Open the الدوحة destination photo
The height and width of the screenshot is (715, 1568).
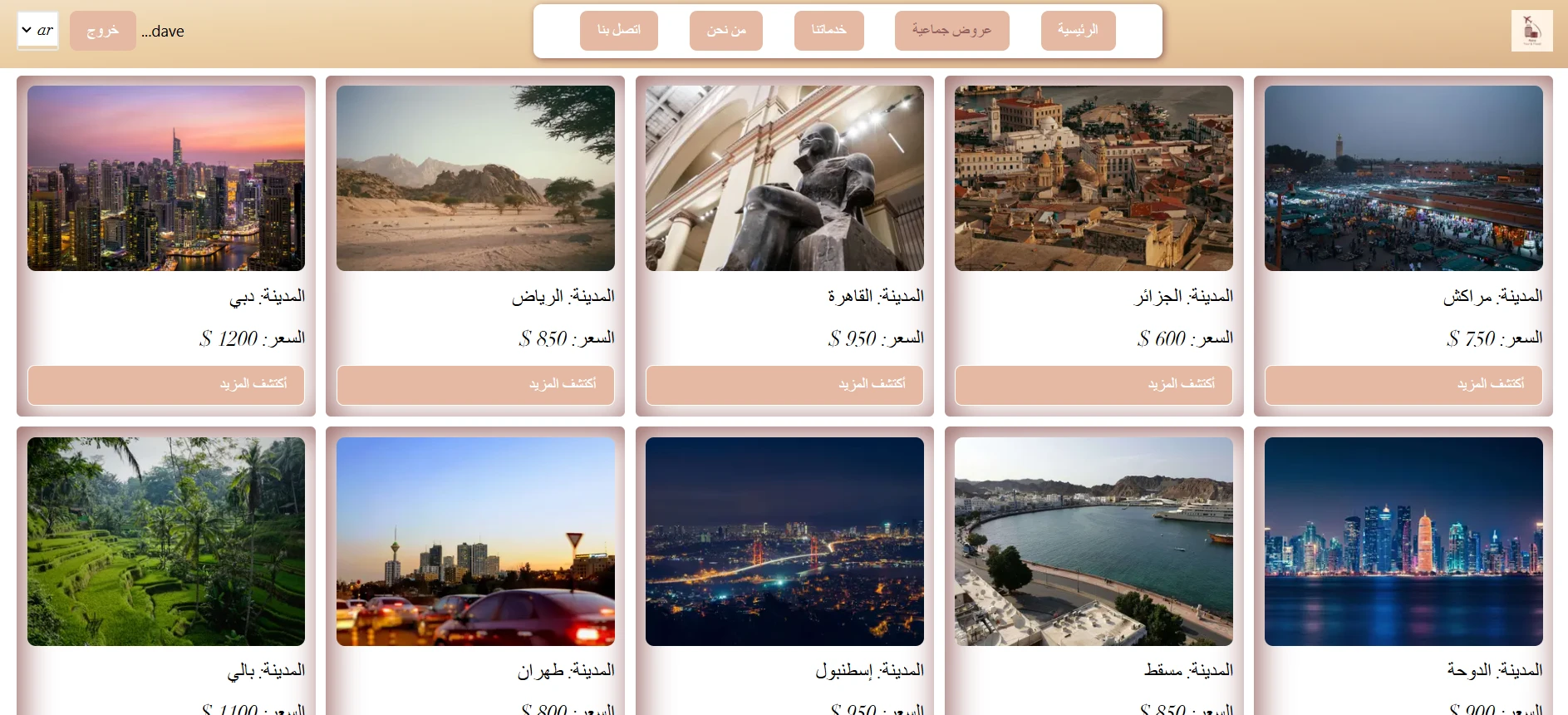[1403, 541]
